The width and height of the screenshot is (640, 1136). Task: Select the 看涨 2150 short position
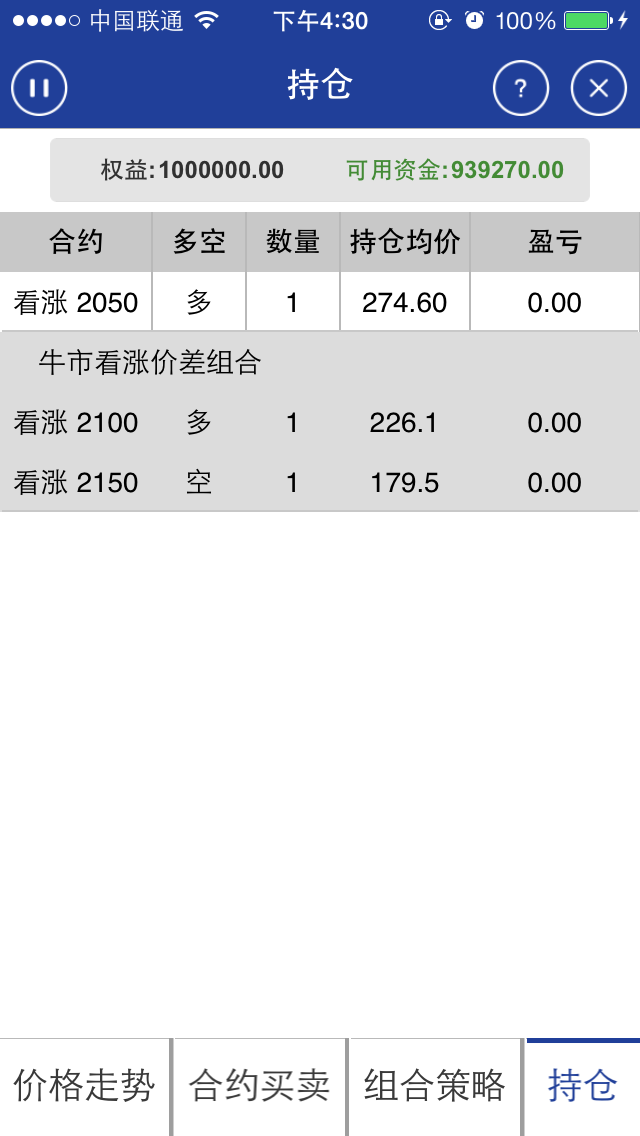point(320,483)
